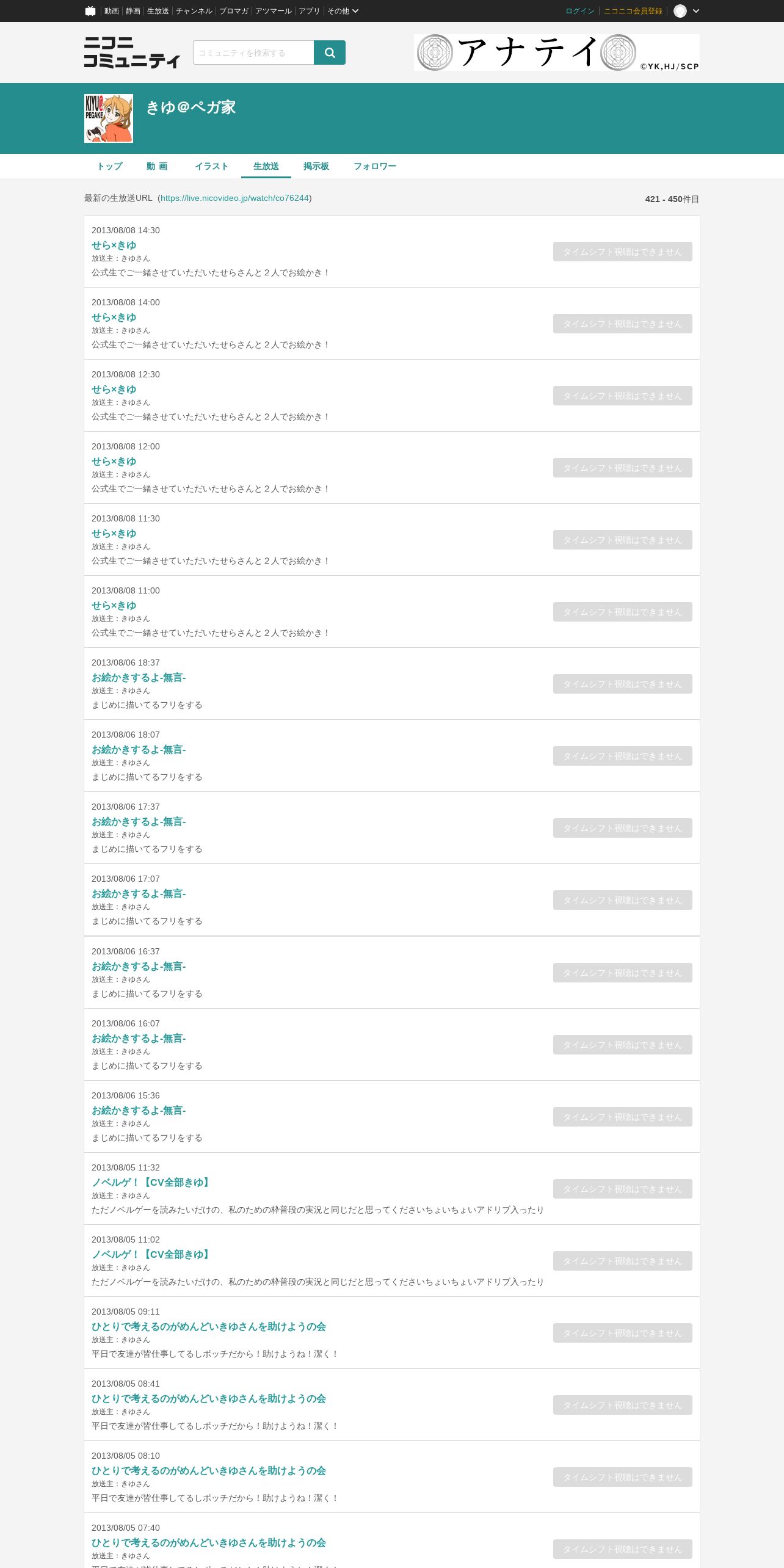
Task: Open the ニコニコミュニティ logo home link
Action: pos(132,53)
